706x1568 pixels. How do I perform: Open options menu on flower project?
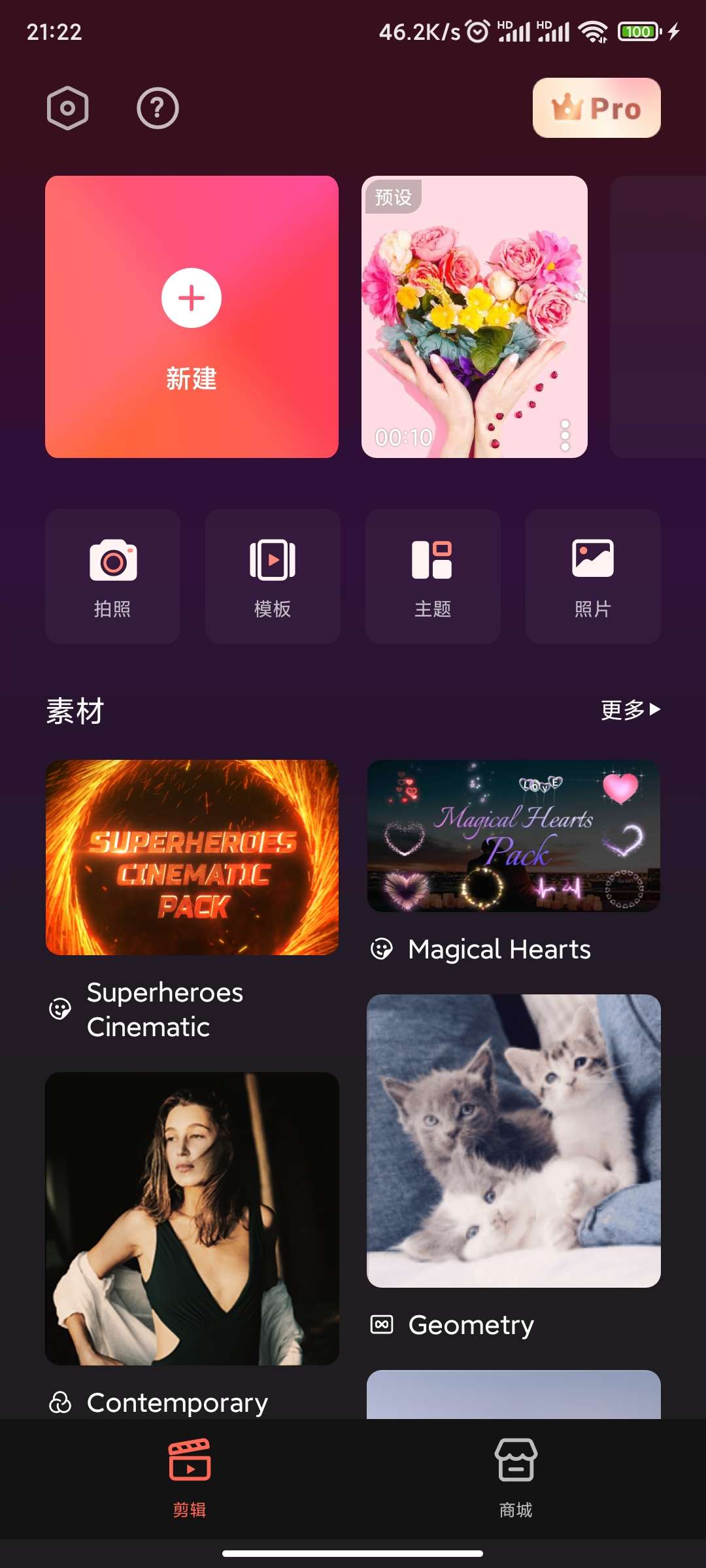point(565,435)
